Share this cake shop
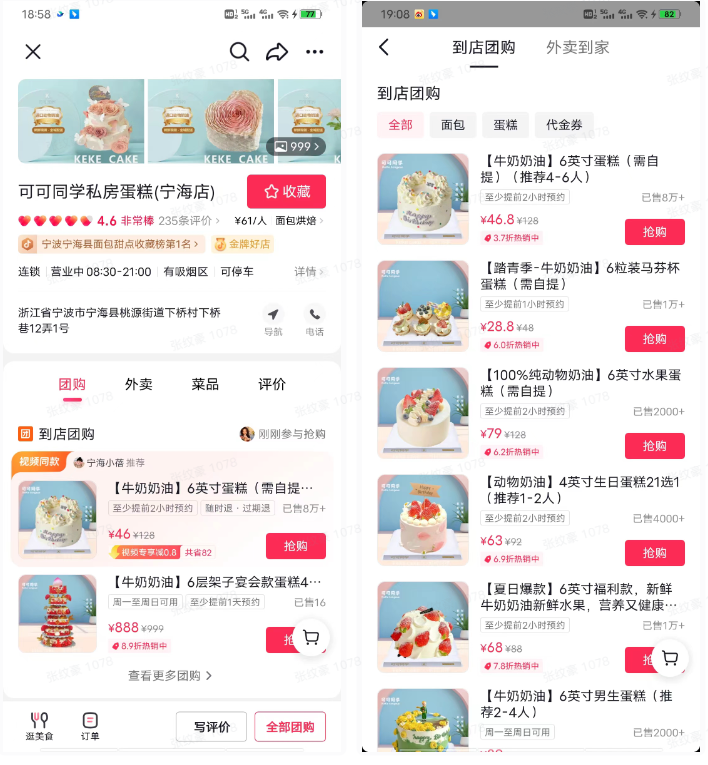 [x=276, y=52]
